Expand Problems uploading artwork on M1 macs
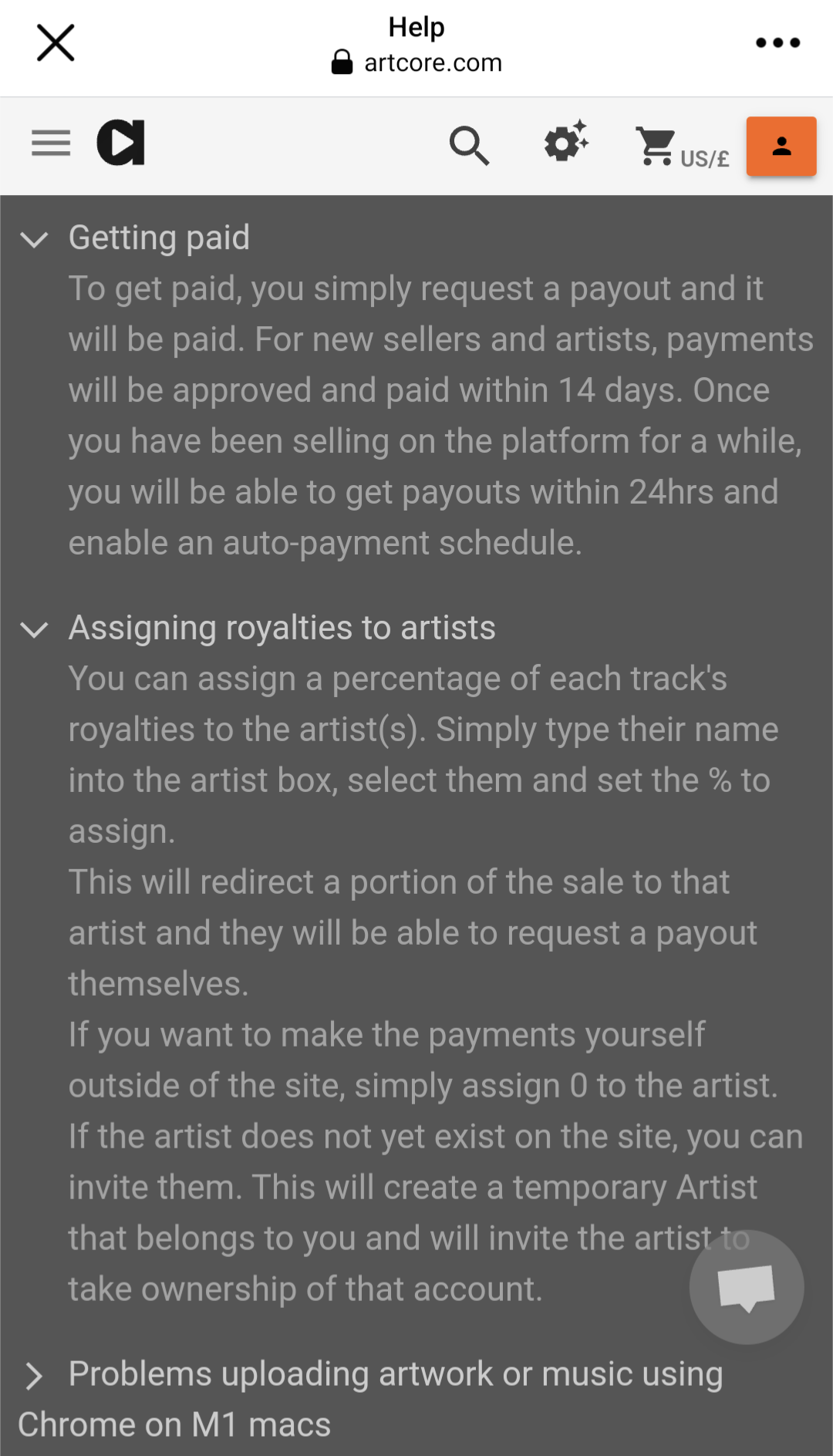833x1456 pixels. pos(370,1399)
